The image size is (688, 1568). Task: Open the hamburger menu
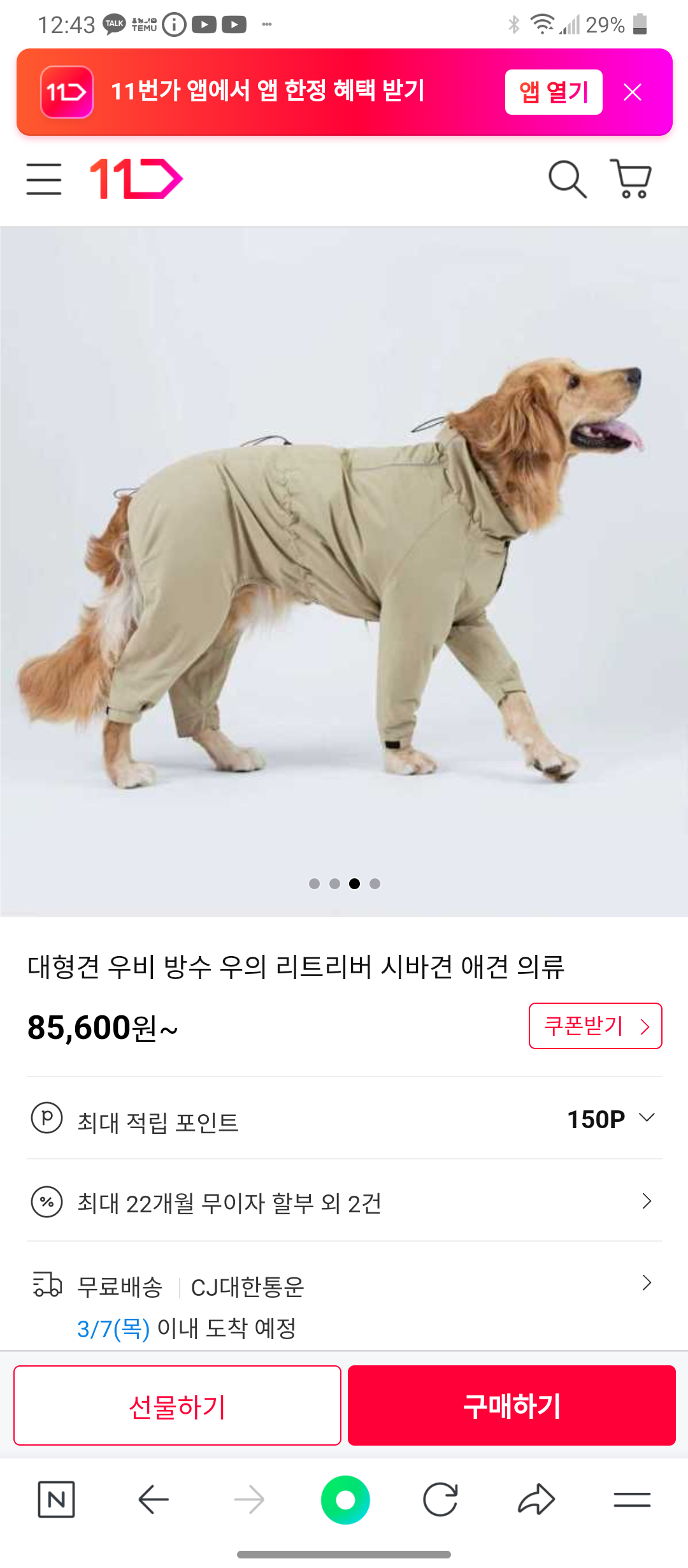coord(44,178)
